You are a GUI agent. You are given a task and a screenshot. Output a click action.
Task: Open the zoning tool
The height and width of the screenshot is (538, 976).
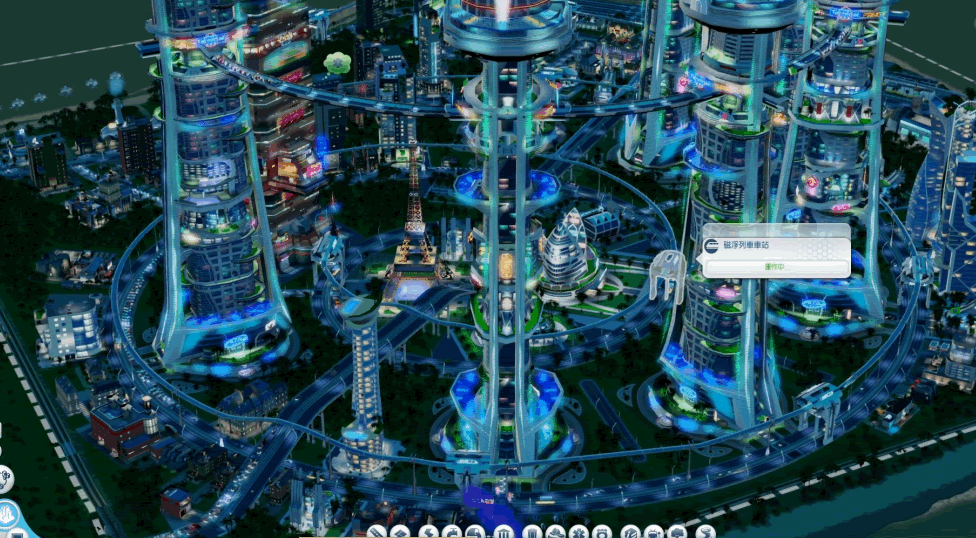coord(399,532)
